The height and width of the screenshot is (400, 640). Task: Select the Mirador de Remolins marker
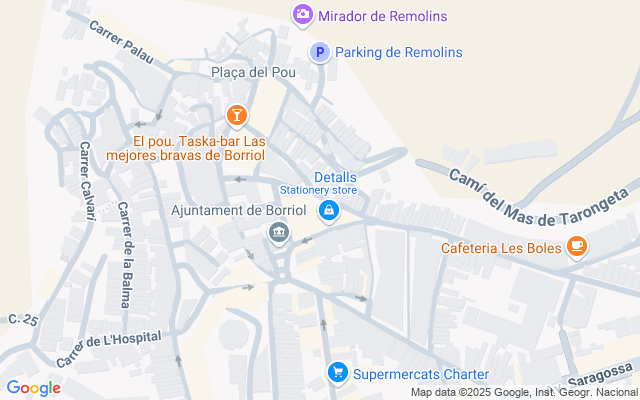(302, 15)
